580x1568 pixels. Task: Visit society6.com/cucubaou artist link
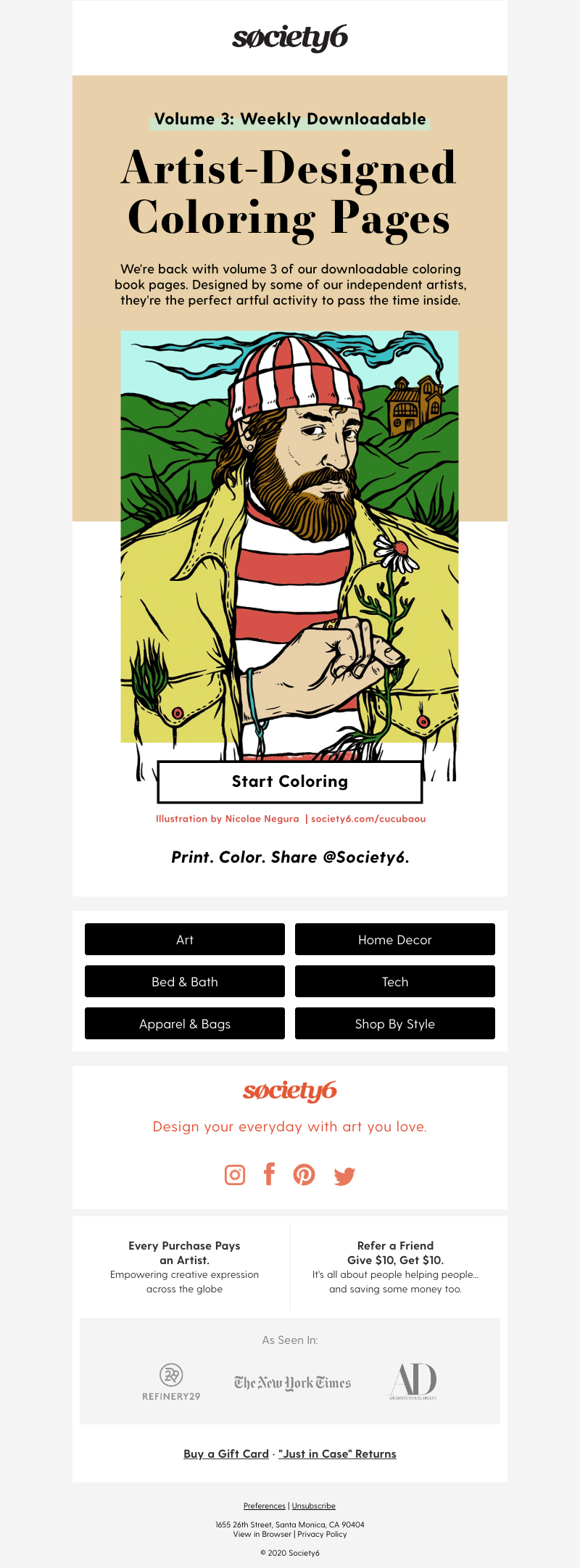368,819
